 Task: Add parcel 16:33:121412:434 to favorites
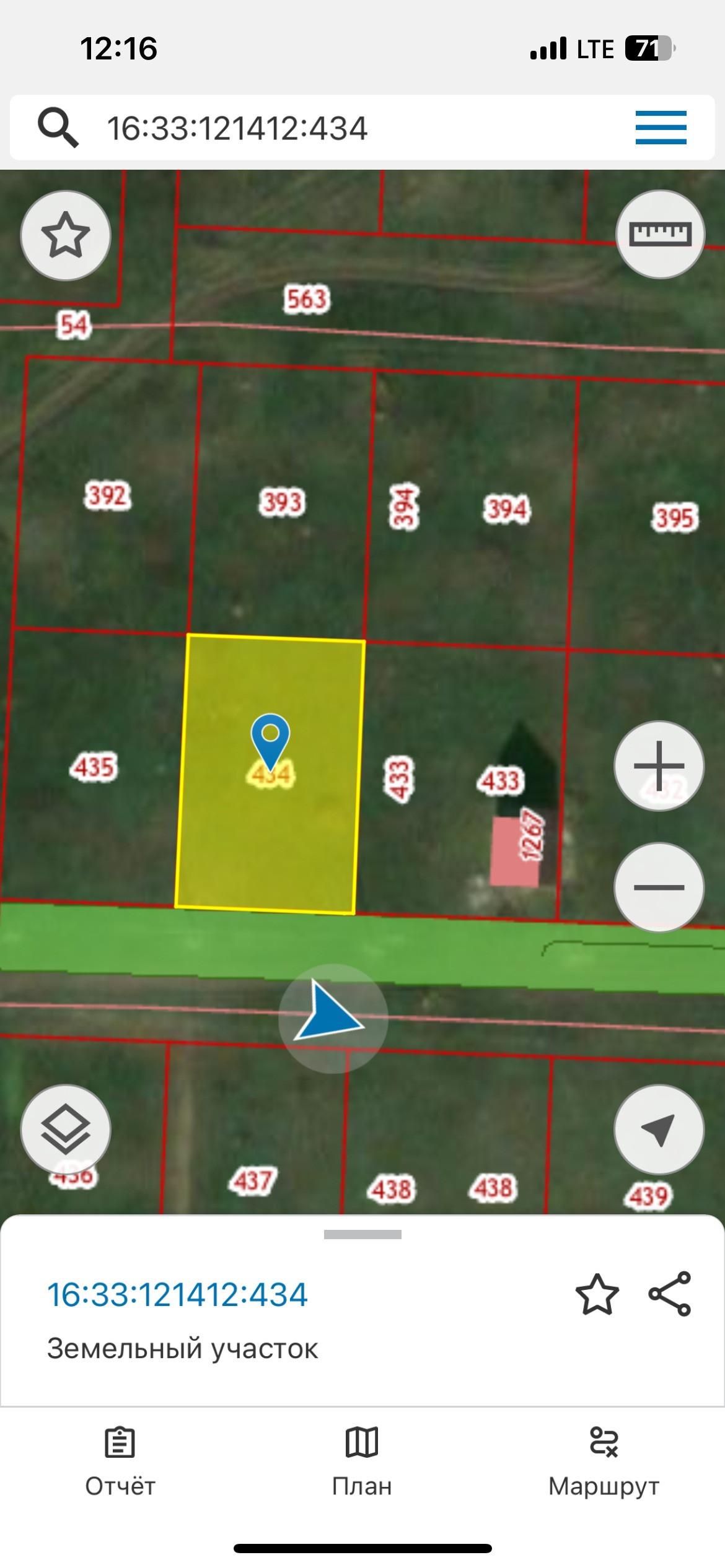point(597,1294)
